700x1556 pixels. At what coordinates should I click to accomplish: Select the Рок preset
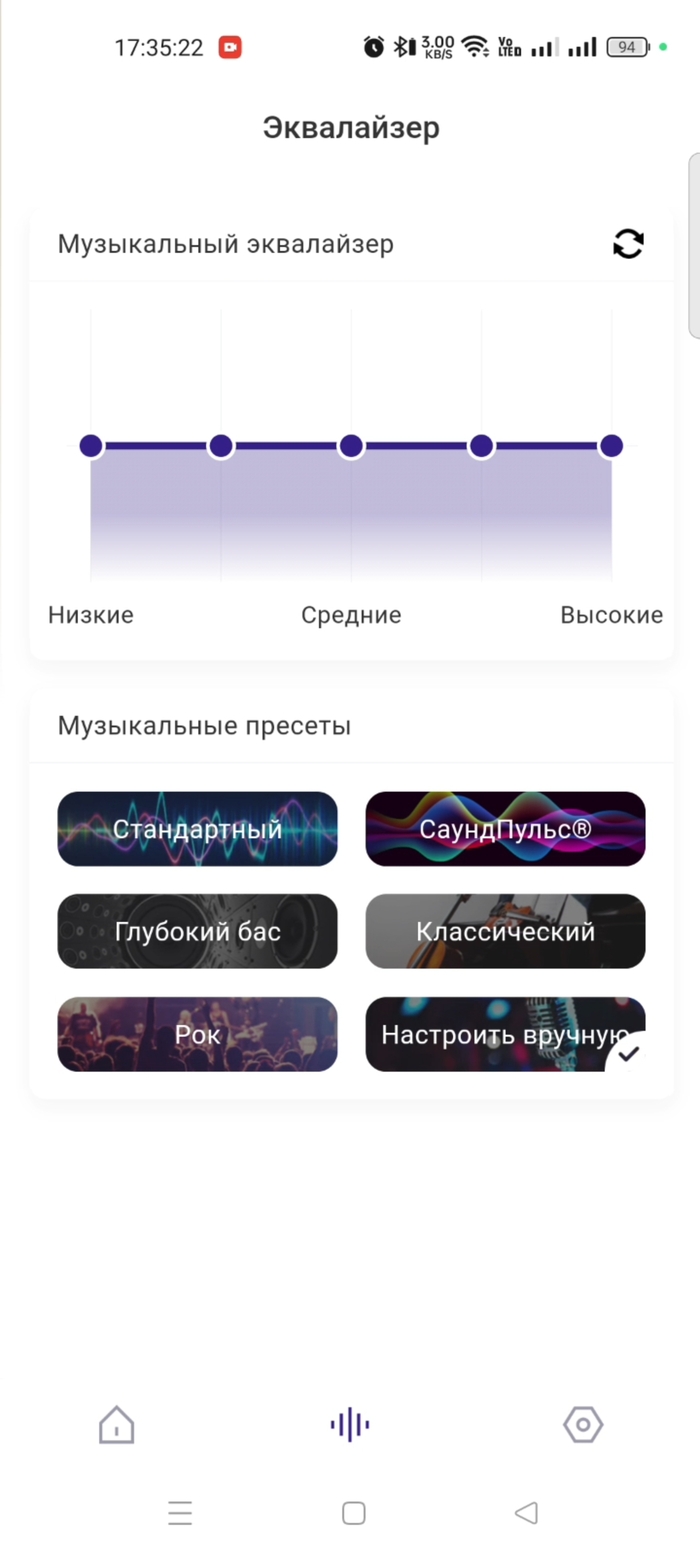click(x=197, y=1034)
